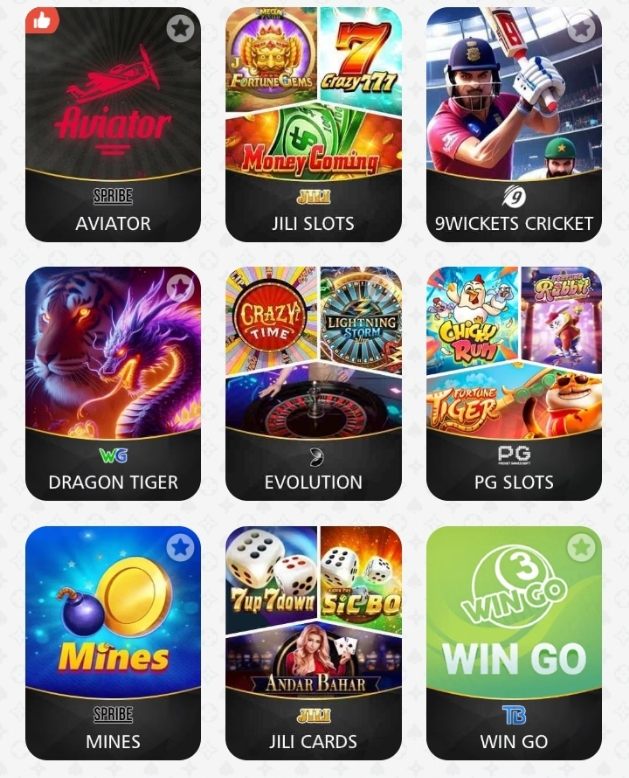Tap the star icon on Mines
629x778 pixels.
tap(180, 547)
